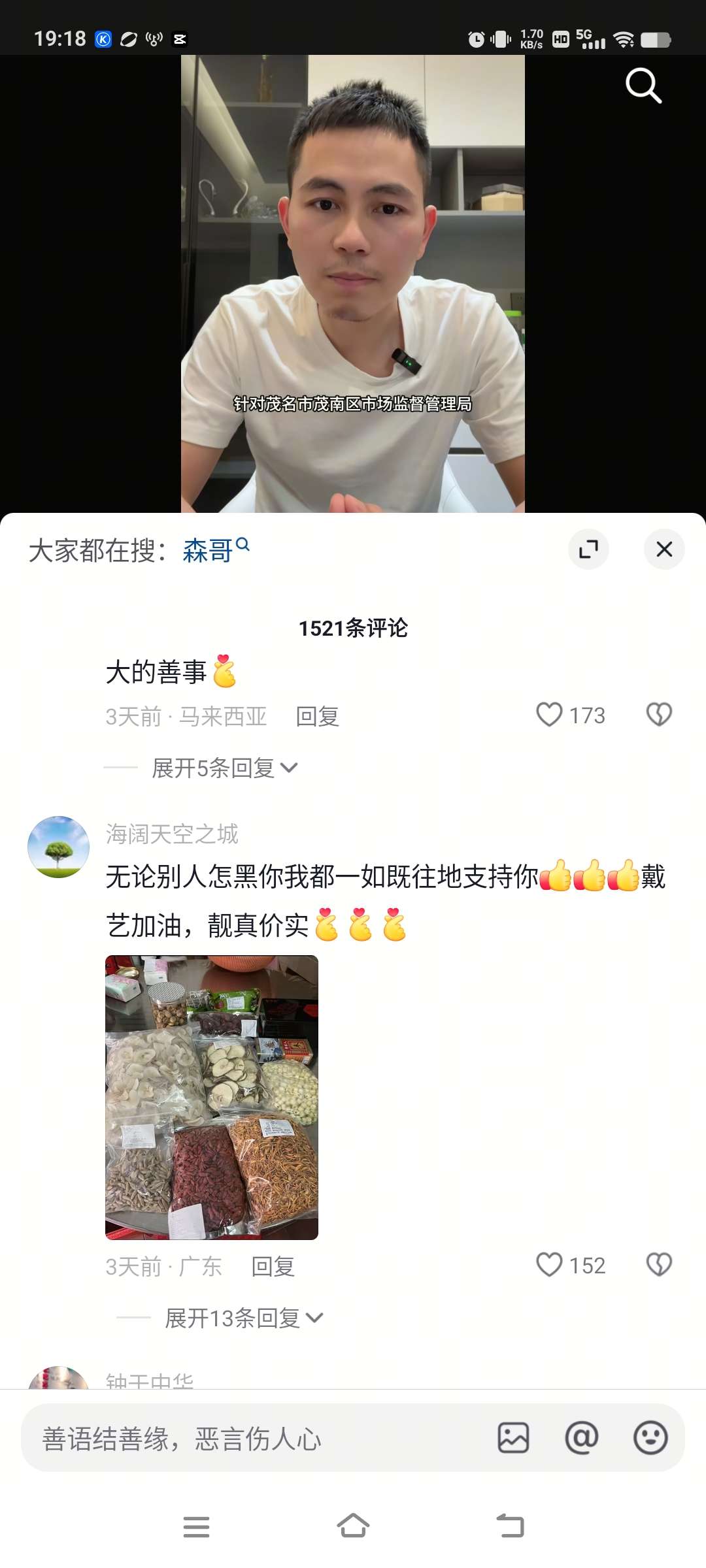Navigate back with the system back button
Viewport: 706px width, 1568px height.
point(510,1526)
